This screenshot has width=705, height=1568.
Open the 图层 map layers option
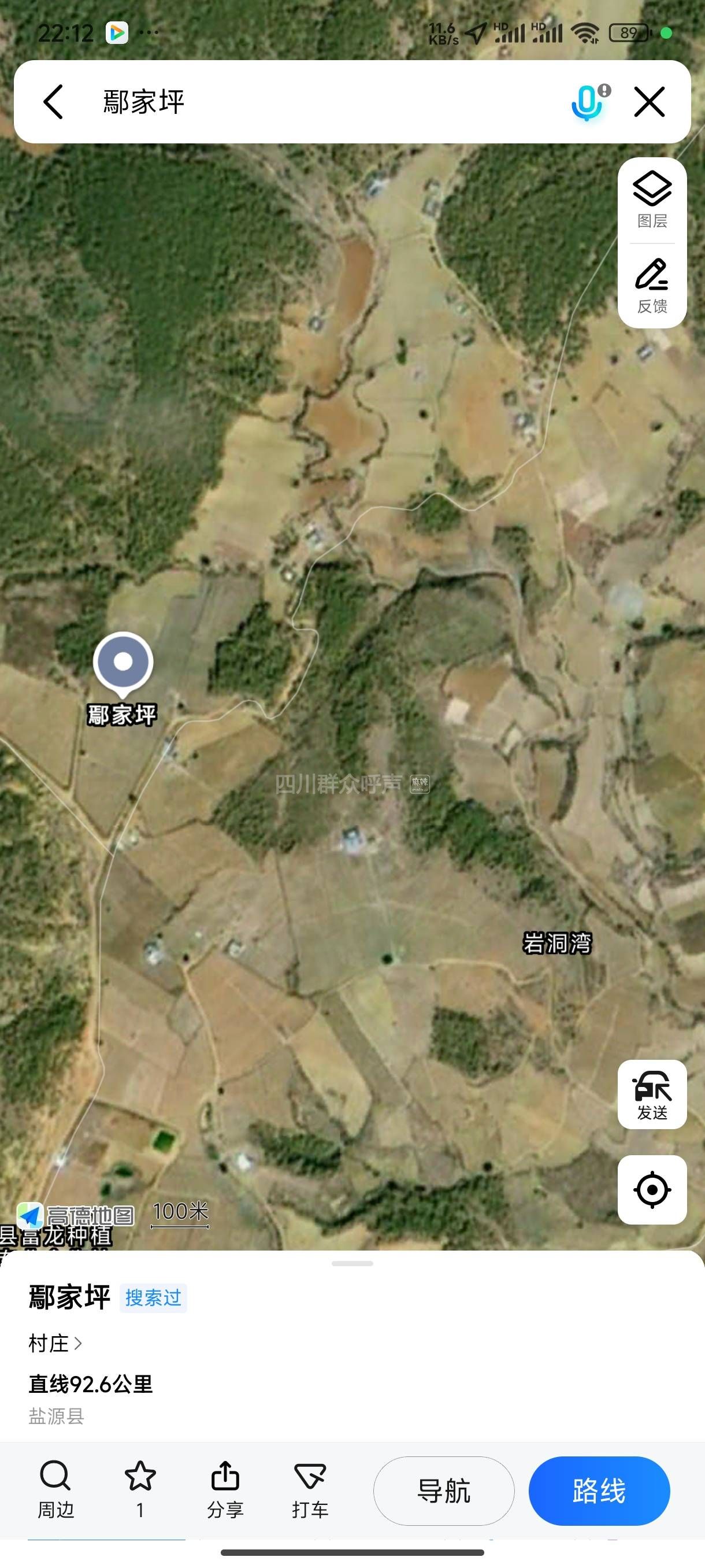click(651, 199)
